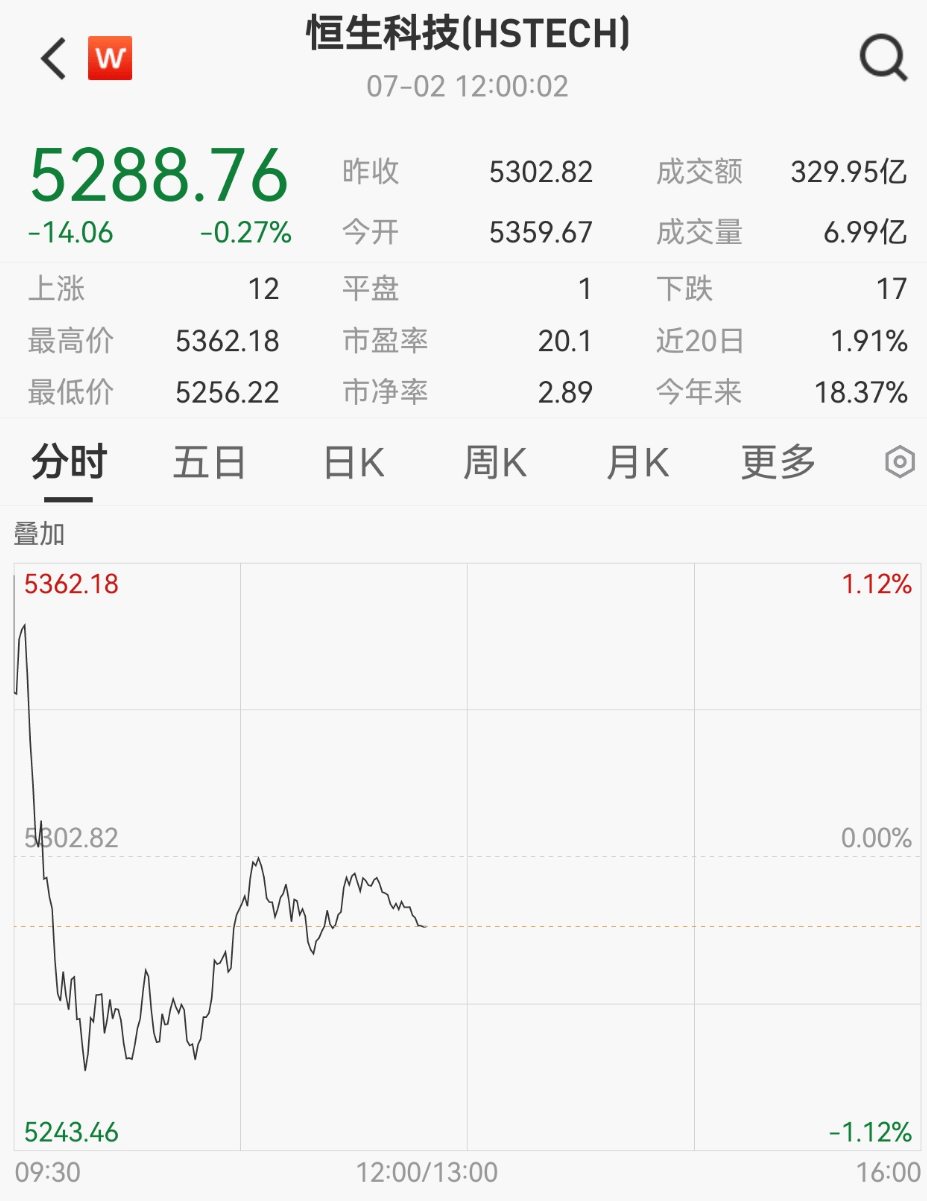Switch to the 周K chart tab

coord(495,463)
